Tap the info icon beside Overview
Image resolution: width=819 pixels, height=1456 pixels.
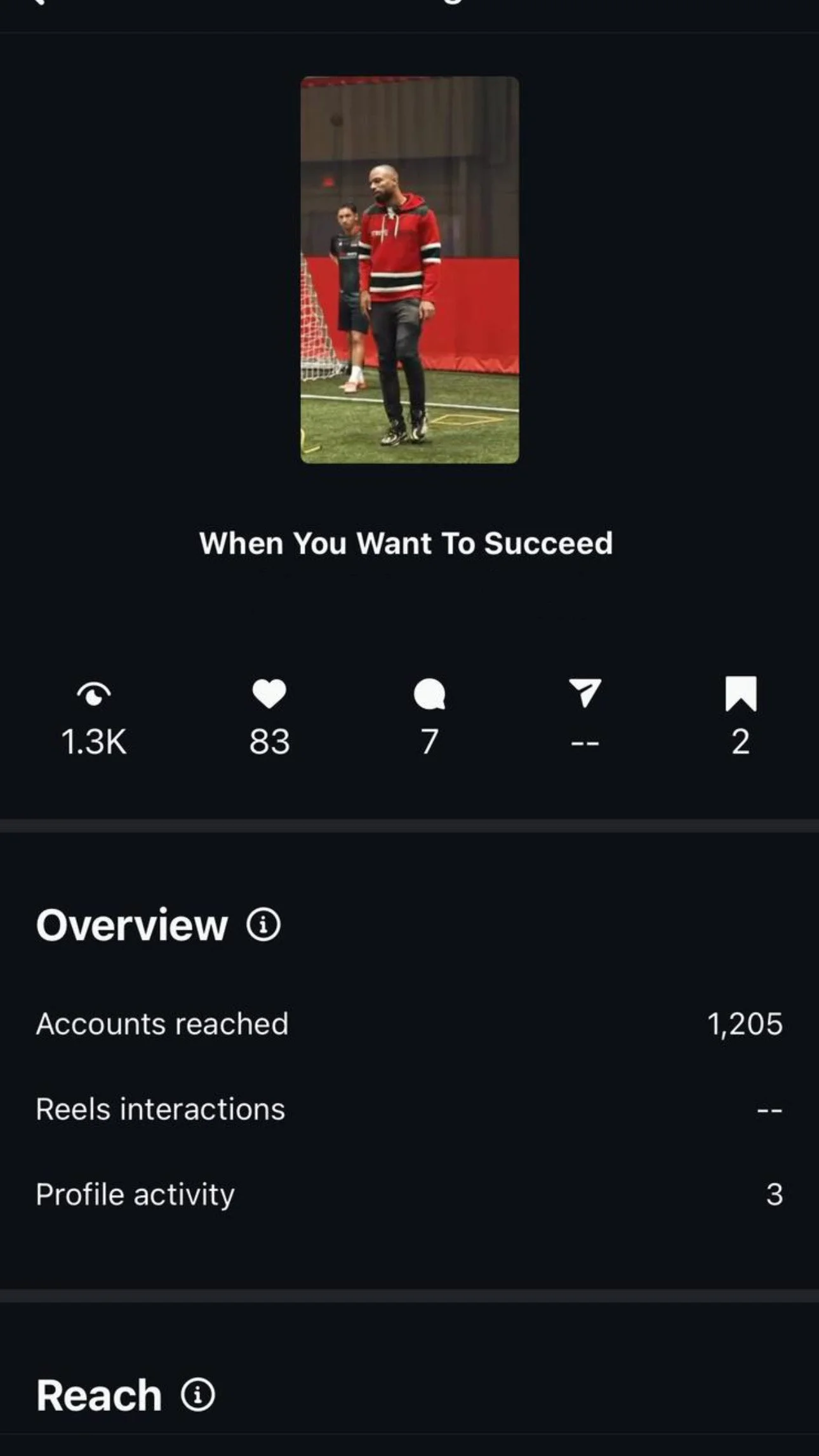coord(263,925)
